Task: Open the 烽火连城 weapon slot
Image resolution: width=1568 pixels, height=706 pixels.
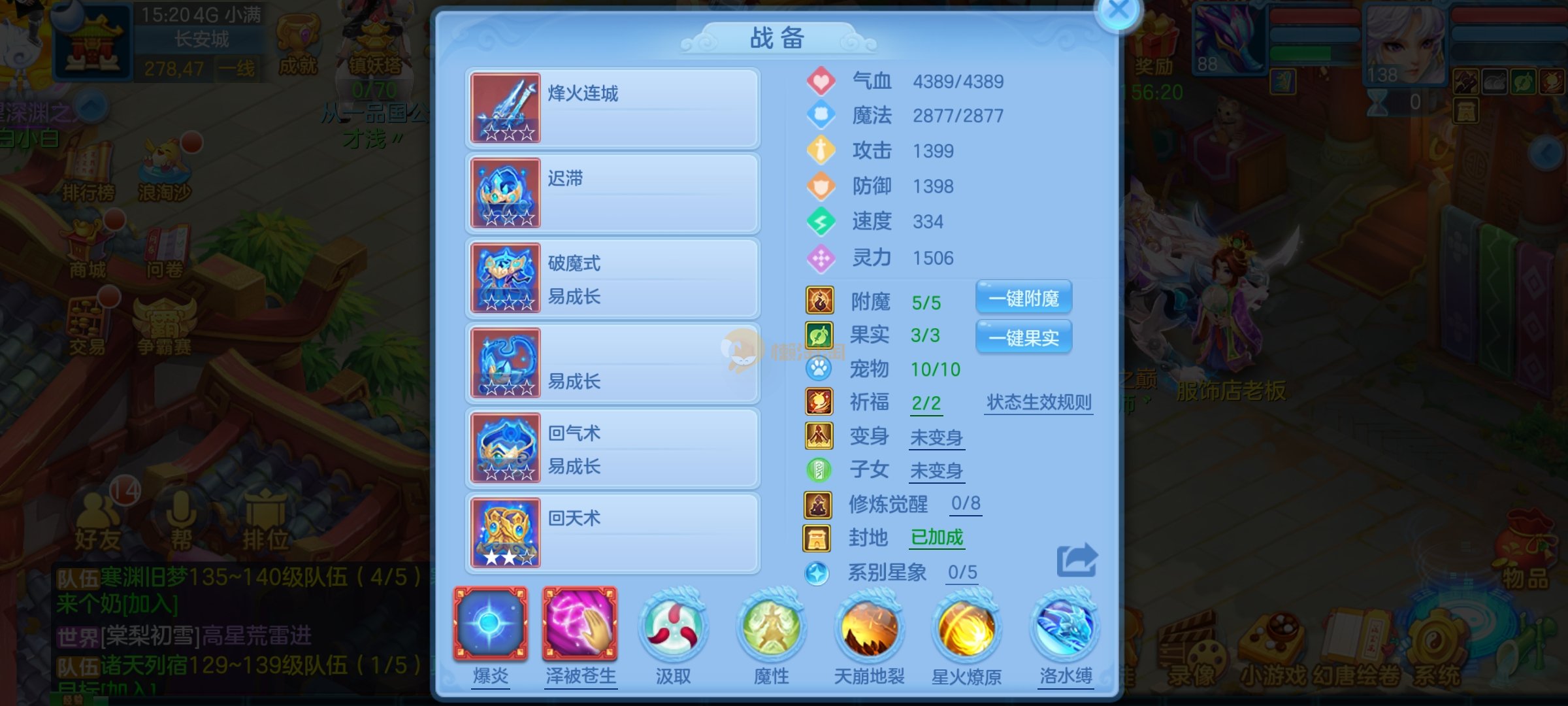Action: tap(612, 109)
